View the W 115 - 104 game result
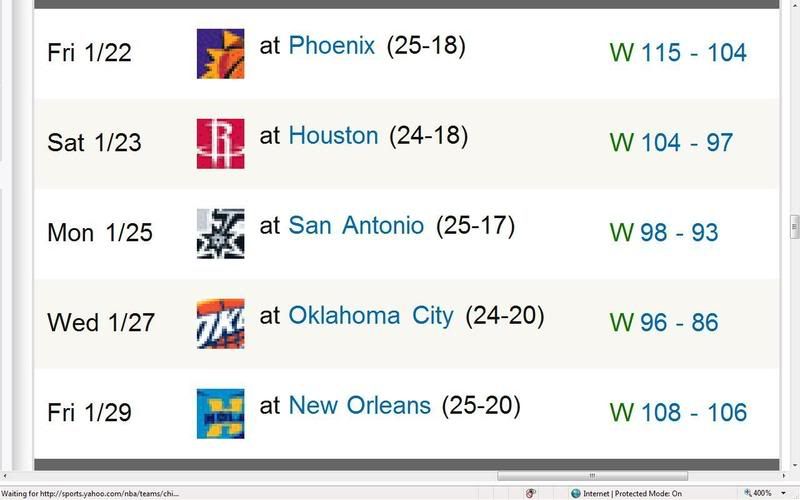Screen dimensions: 800x500 pos(678,53)
